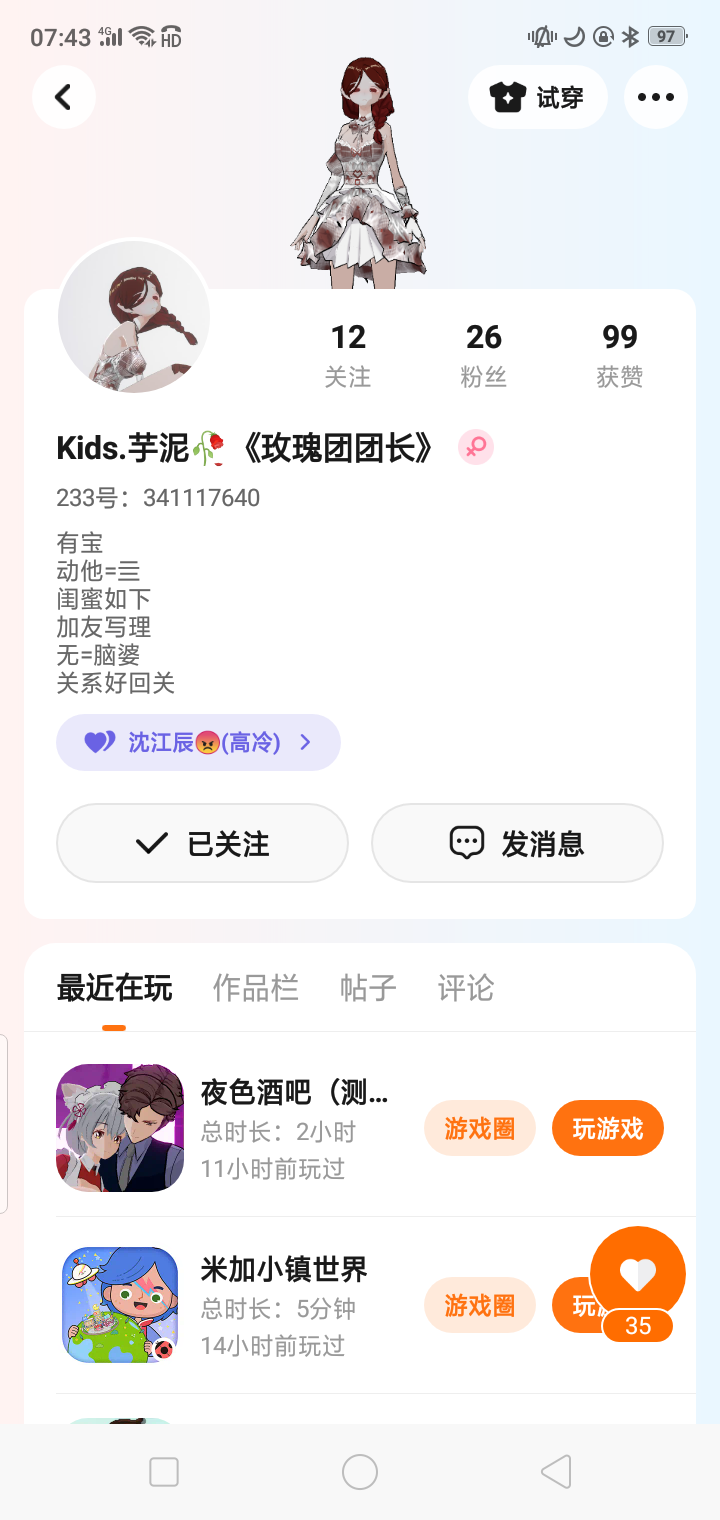Tap 玩游戏 for 夜色酒吧
Image resolution: width=720 pixels, height=1520 pixels.
point(608,1128)
